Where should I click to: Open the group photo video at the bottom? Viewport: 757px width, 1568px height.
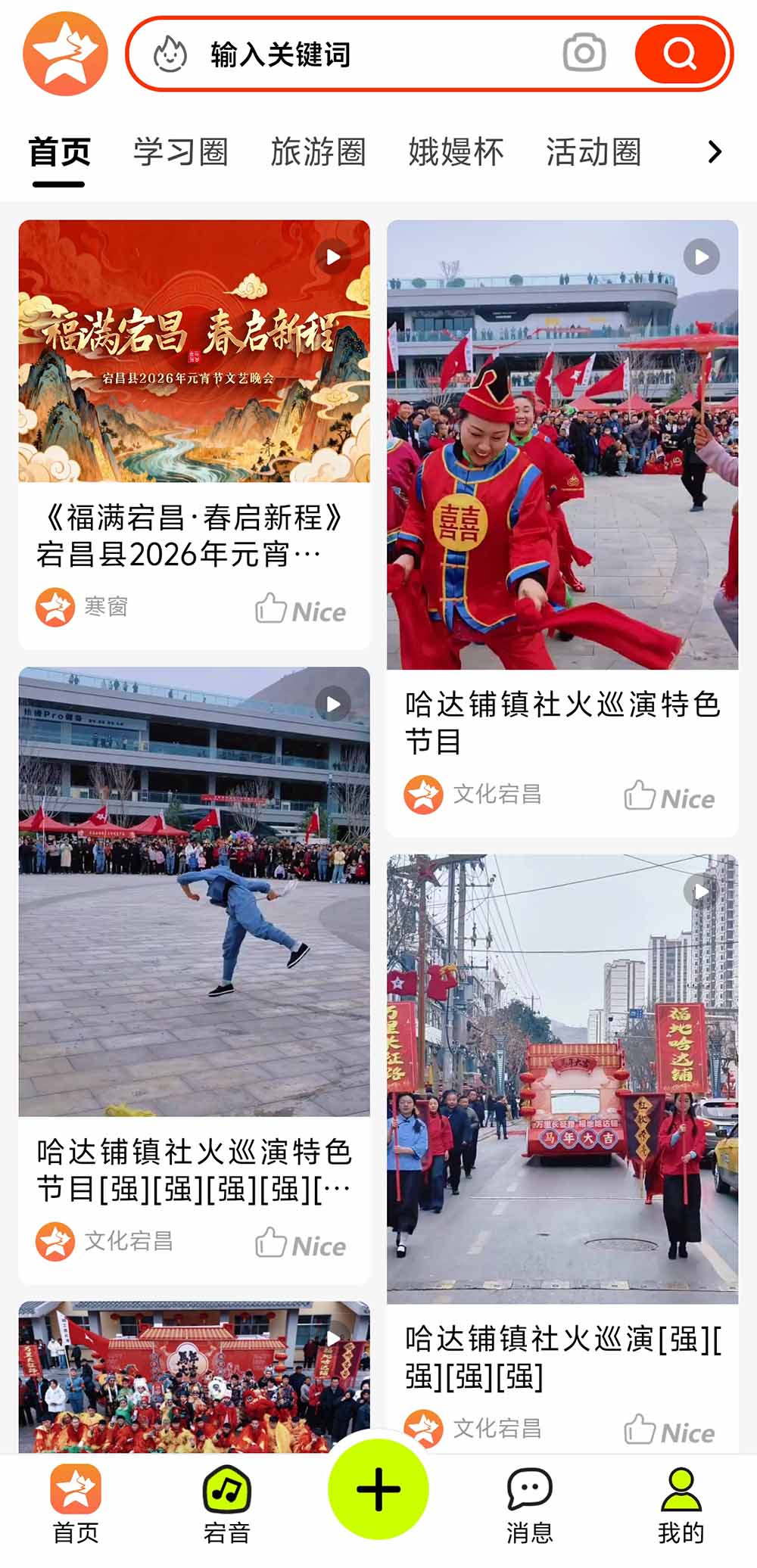pyautogui.click(x=194, y=1376)
